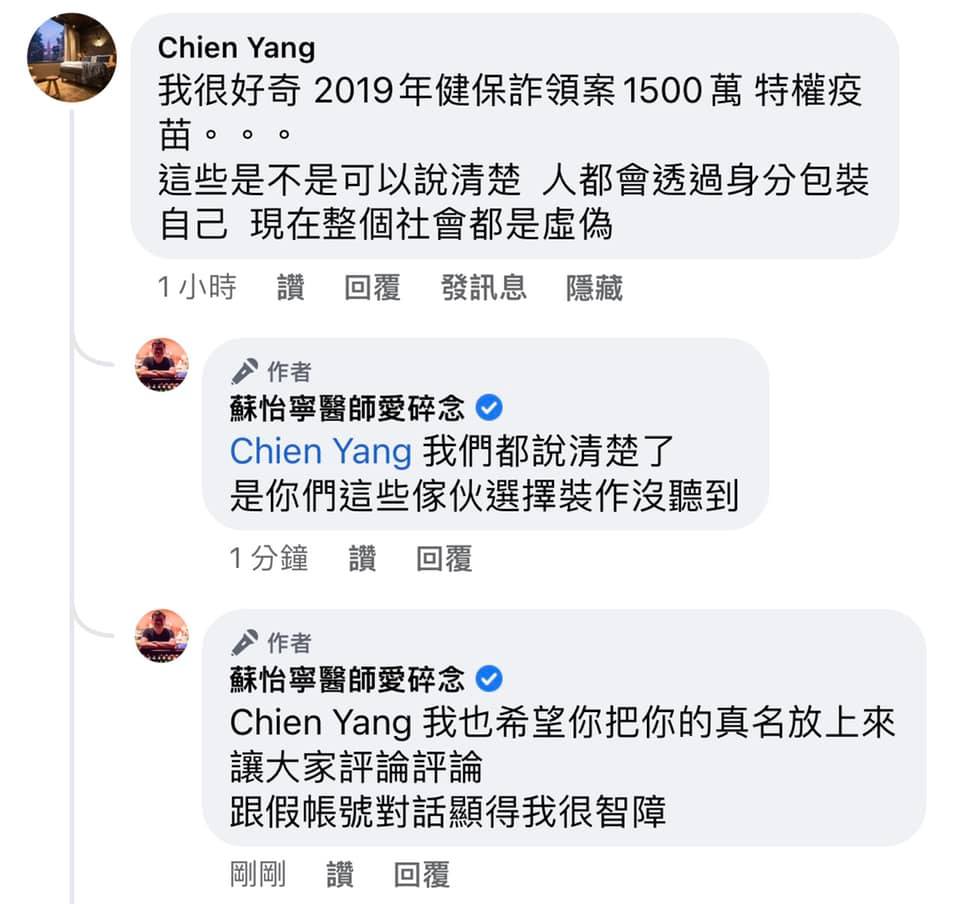Hide Chien Yang's comment

(x=594, y=288)
